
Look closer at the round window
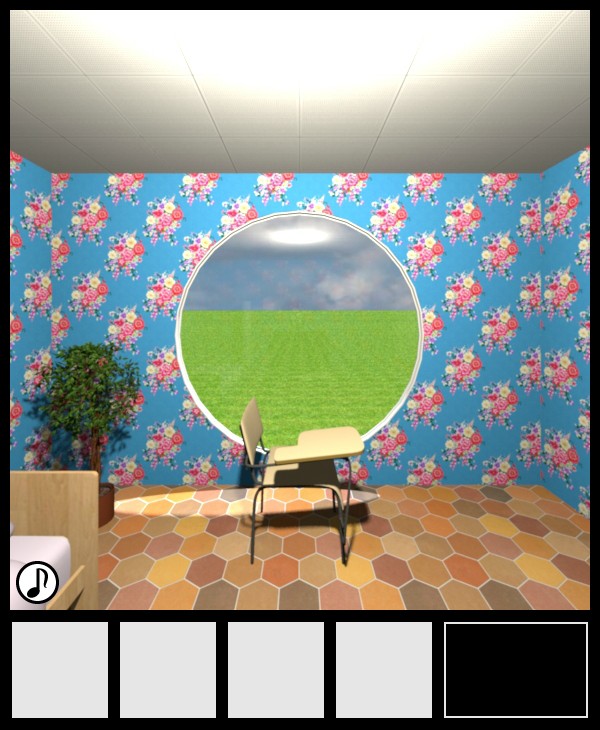300,320
